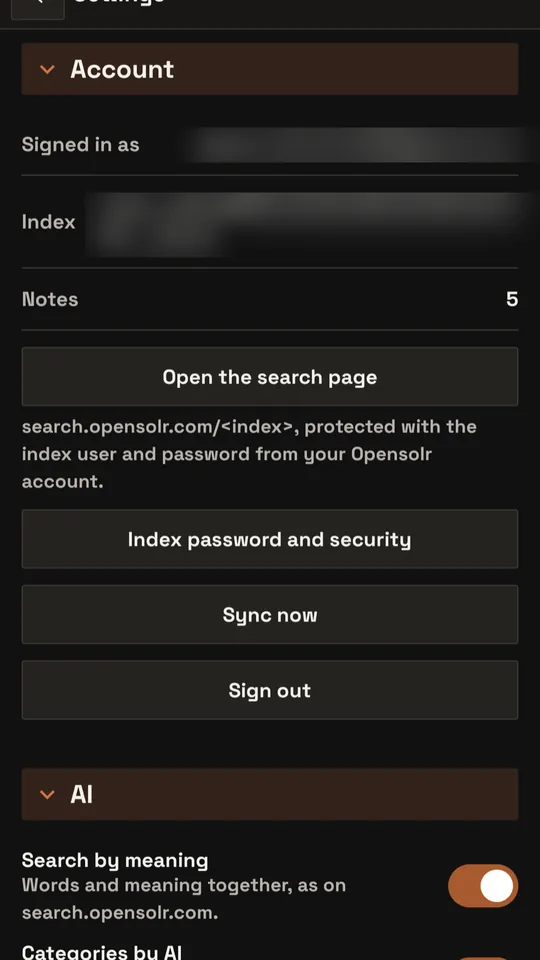Disable Search by meaning
Viewport: 540px width, 960px height.
pos(483,885)
